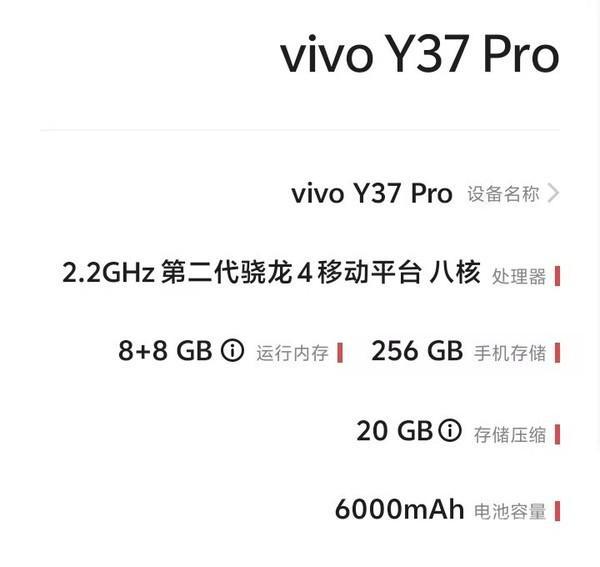Tap the info icon next to 8+8 GB
The image size is (600, 567).
tap(232, 351)
